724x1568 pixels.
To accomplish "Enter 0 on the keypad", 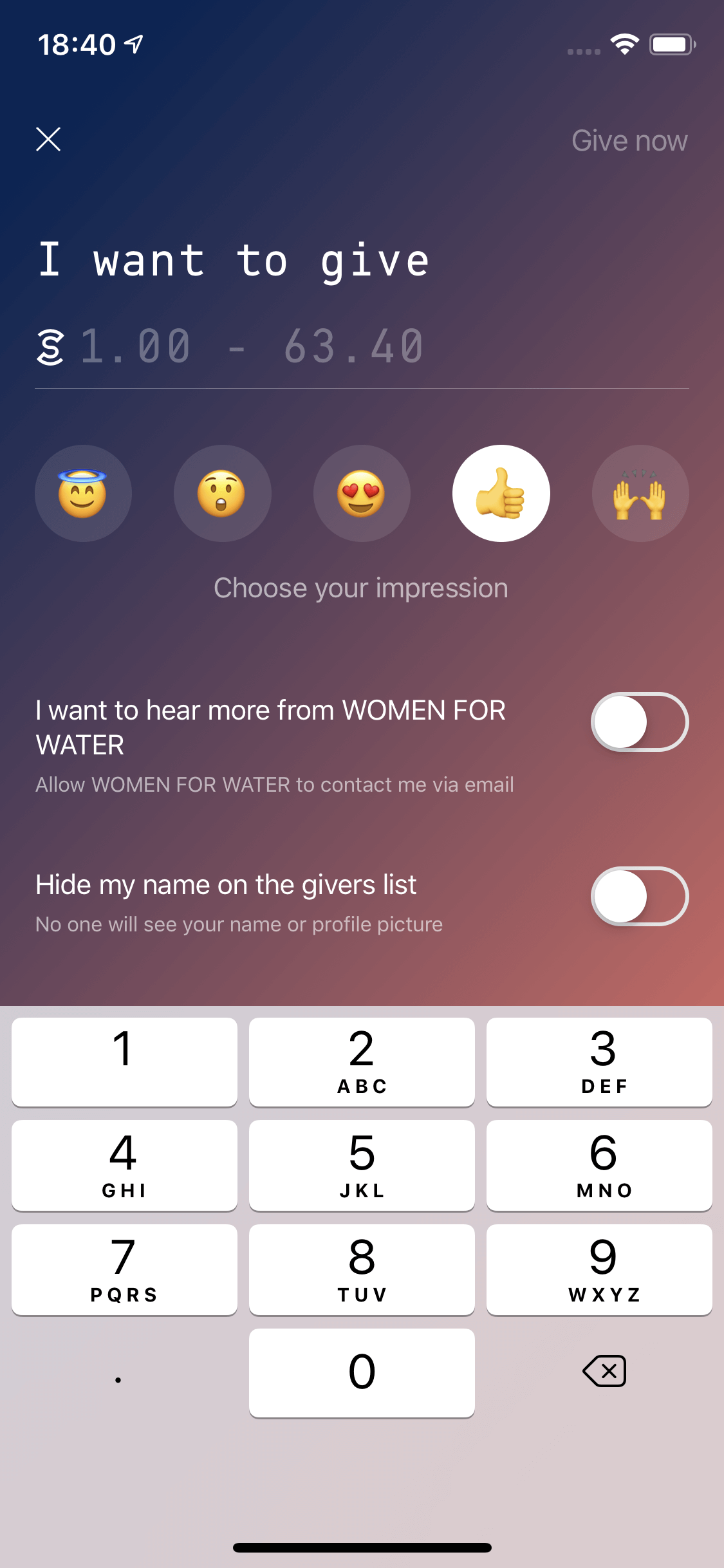I will pyautogui.click(x=362, y=1373).
